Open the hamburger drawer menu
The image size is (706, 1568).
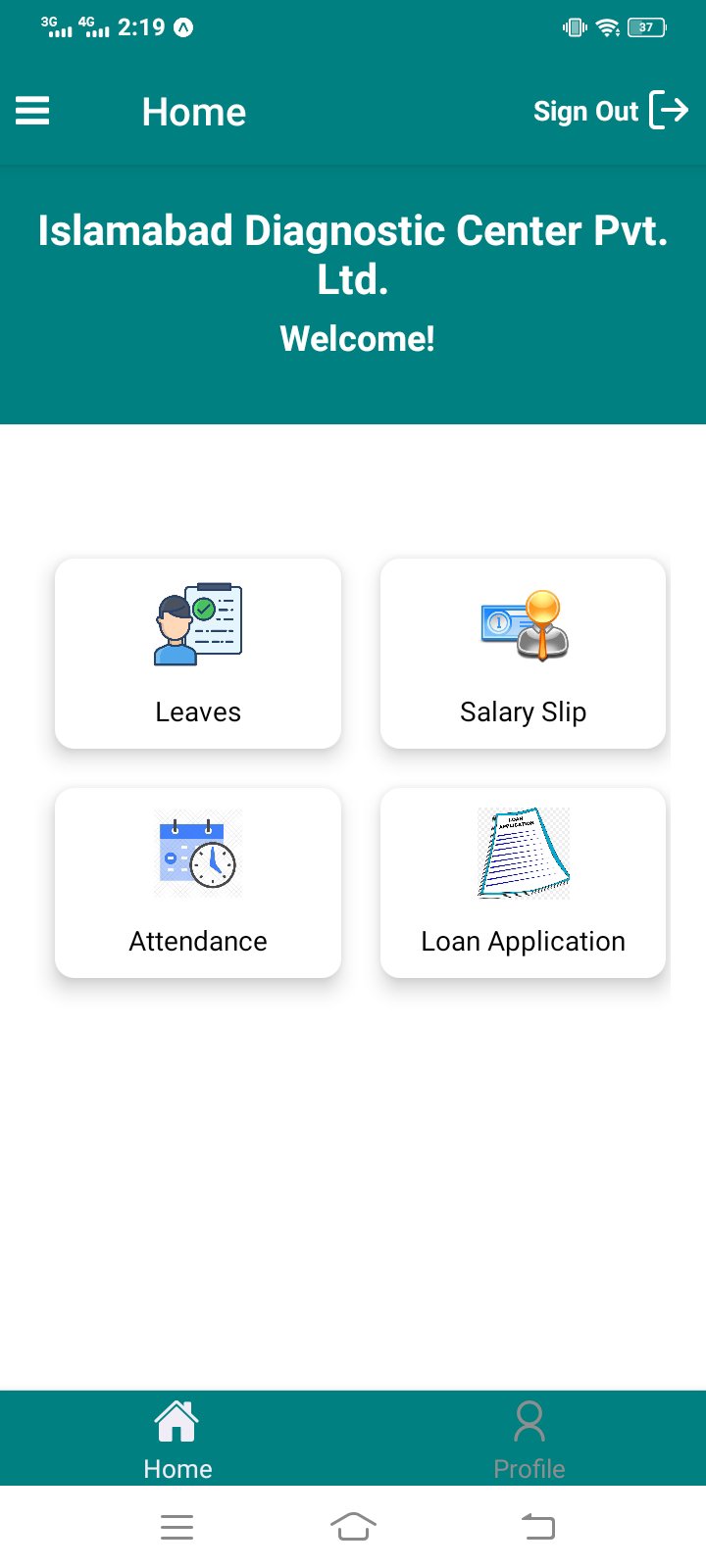[x=32, y=111]
